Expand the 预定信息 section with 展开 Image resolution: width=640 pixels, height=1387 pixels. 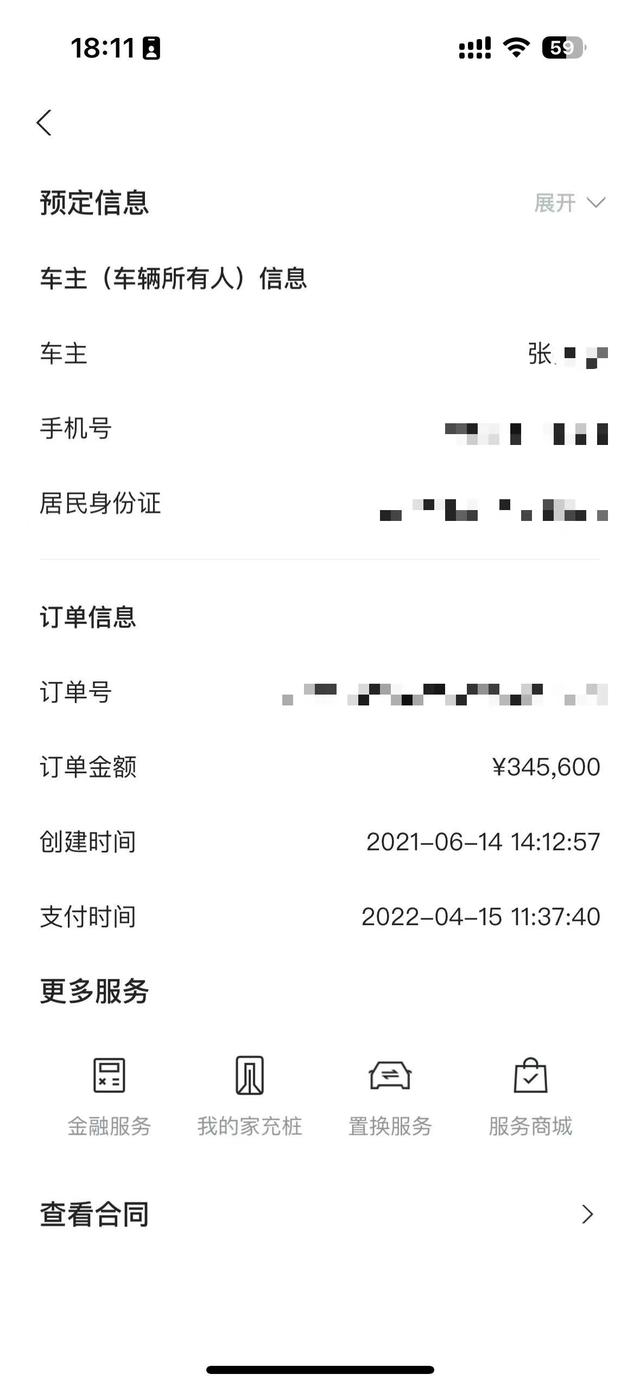coord(569,203)
